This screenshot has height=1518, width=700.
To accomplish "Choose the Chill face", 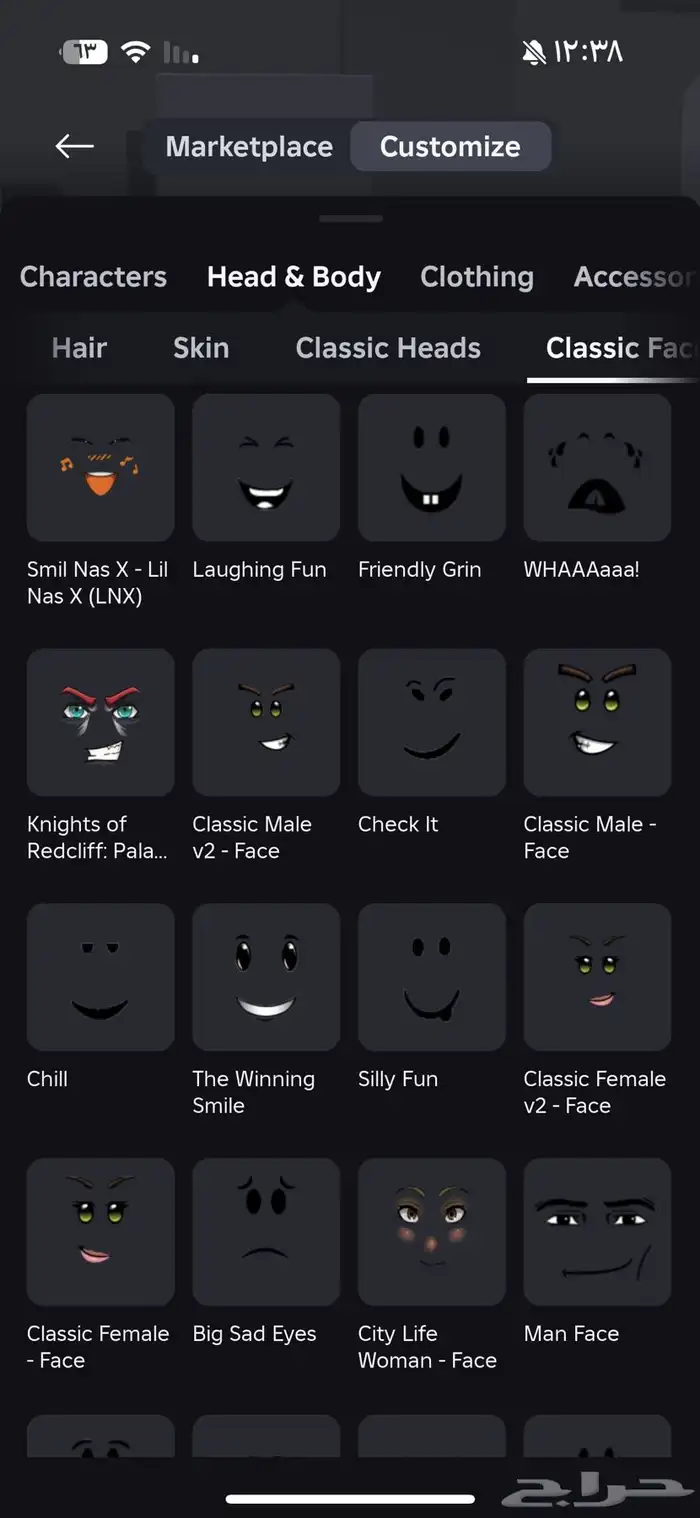I will [x=101, y=978].
